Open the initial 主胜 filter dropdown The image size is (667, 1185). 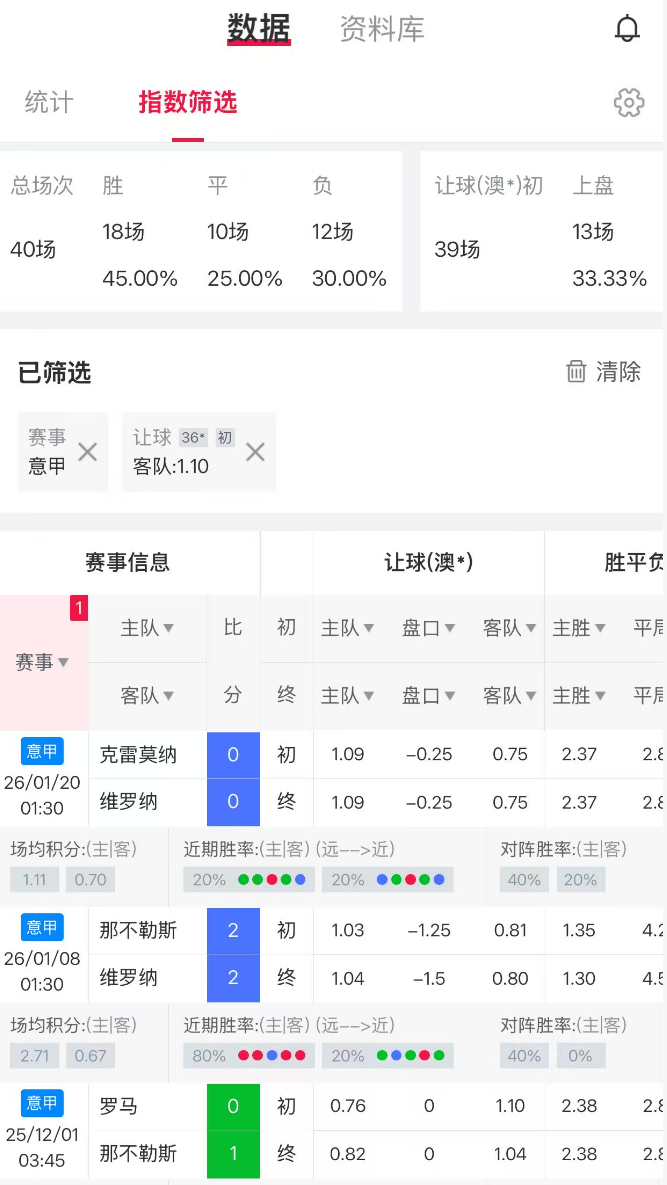tap(579, 628)
